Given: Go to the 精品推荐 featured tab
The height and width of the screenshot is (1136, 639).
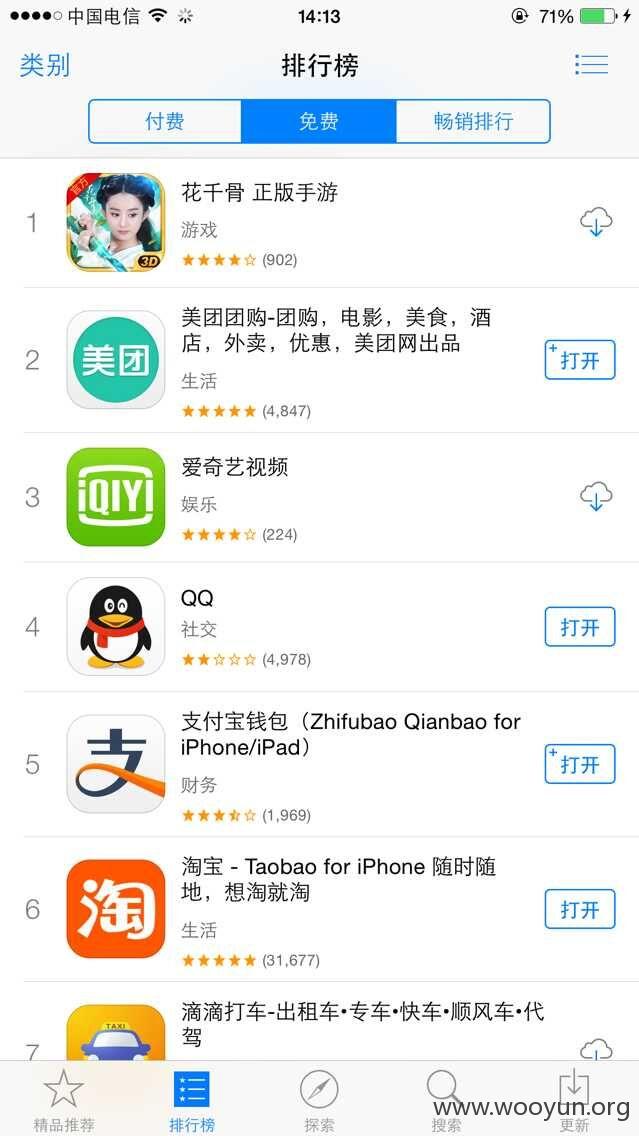Looking at the screenshot, I should [x=64, y=1100].
